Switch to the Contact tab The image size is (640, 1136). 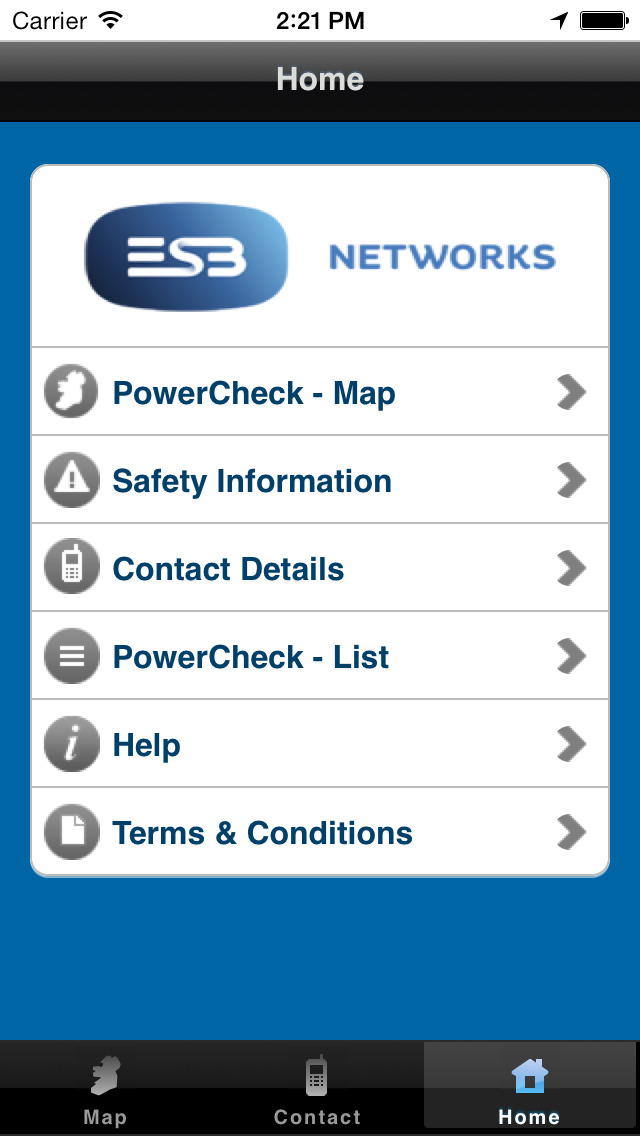(317, 1088)
